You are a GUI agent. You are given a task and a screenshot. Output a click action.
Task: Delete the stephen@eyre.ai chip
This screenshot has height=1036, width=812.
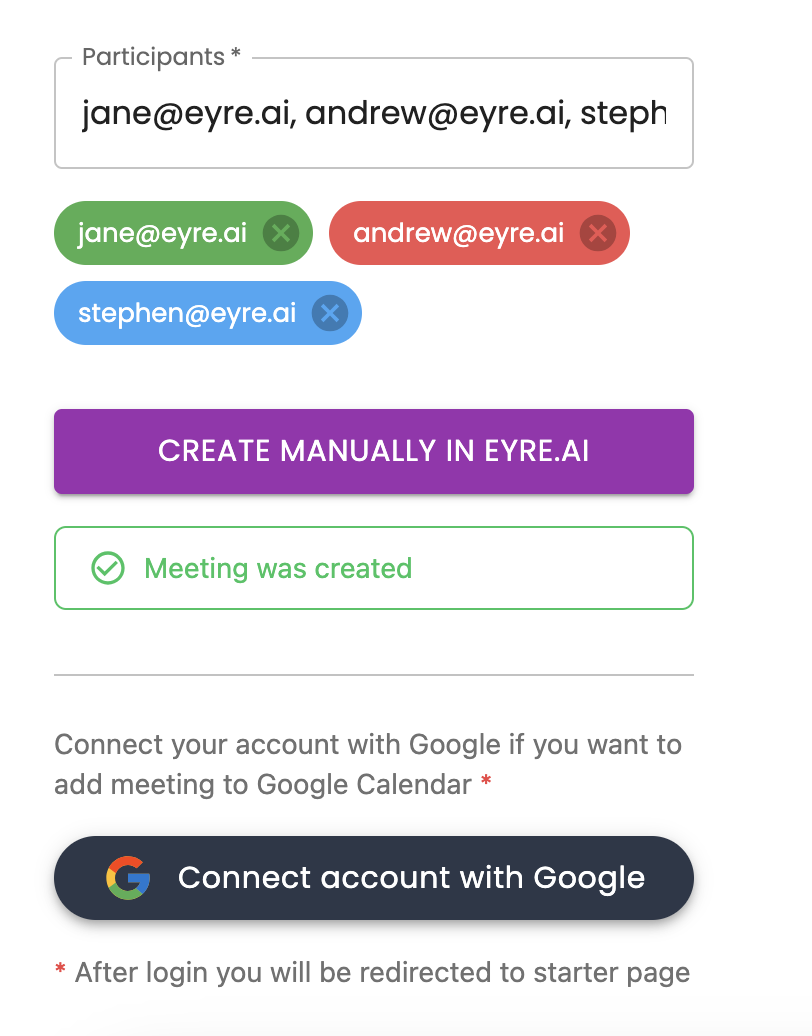pyautogui.click(x=329, y=314)
